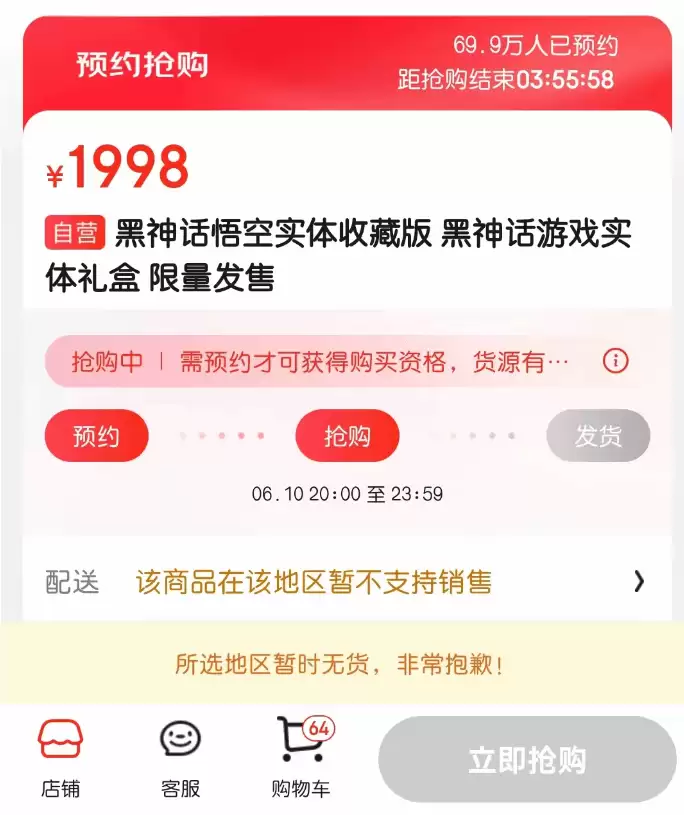Open the 购物车 shopping cart
The image size is (684, 815).
[x=301, y=759]
